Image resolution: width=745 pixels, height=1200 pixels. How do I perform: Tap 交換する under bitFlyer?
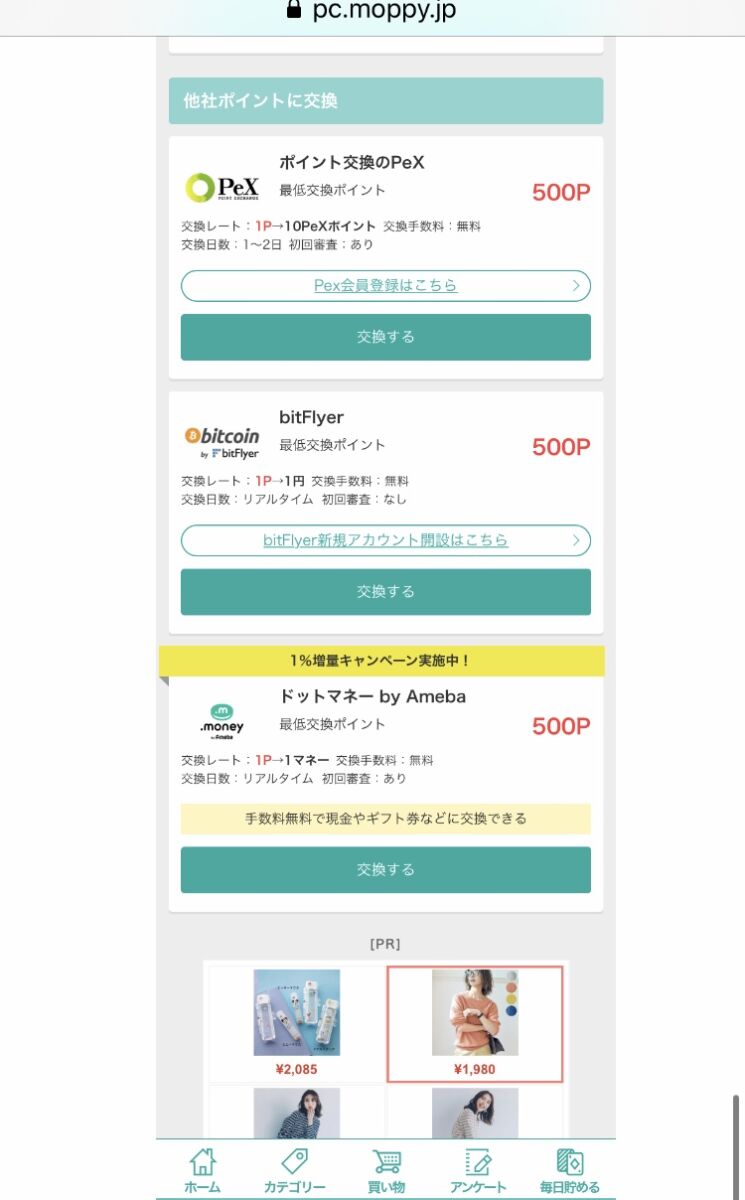coord(385,592)
